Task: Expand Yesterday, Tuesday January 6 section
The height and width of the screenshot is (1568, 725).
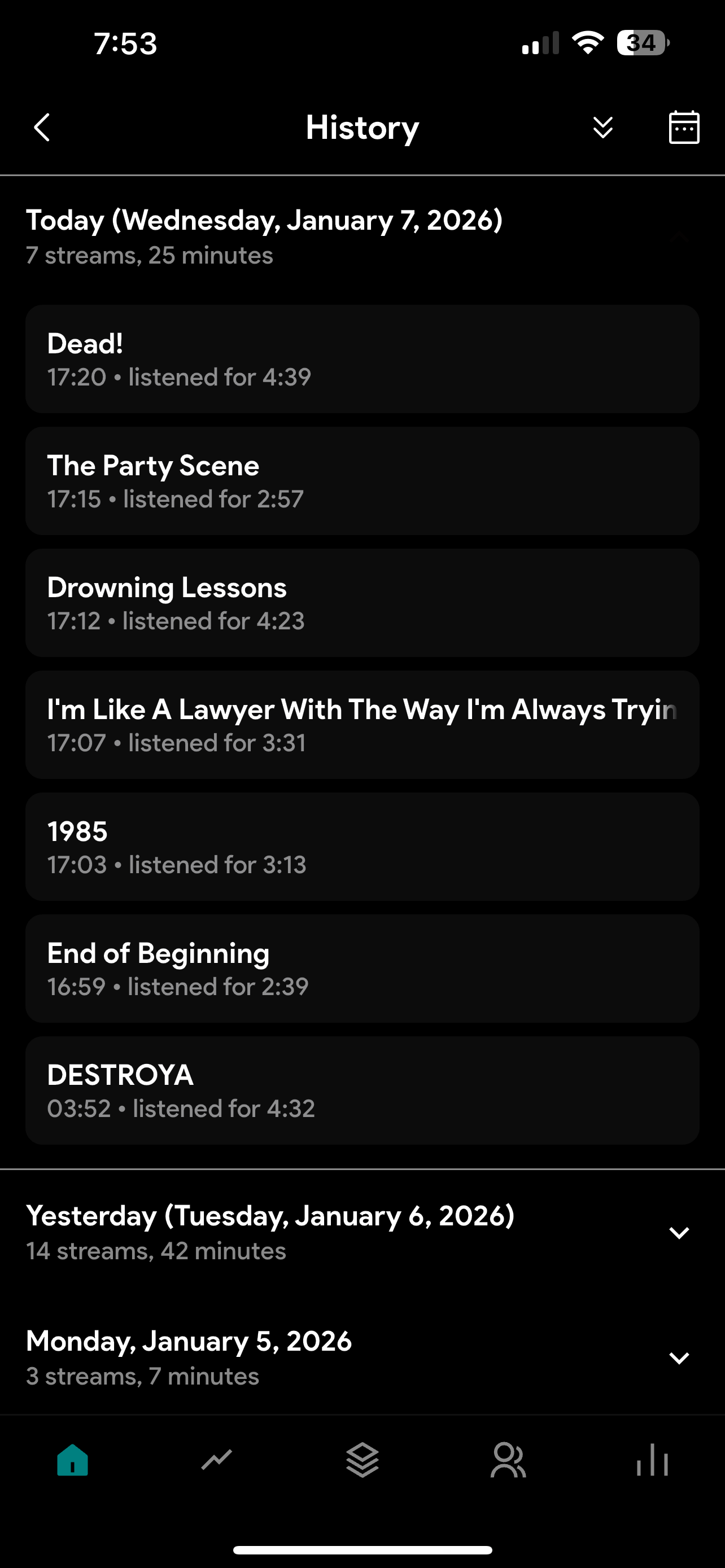Action: pyautogui.click(x=362, y=1233)
